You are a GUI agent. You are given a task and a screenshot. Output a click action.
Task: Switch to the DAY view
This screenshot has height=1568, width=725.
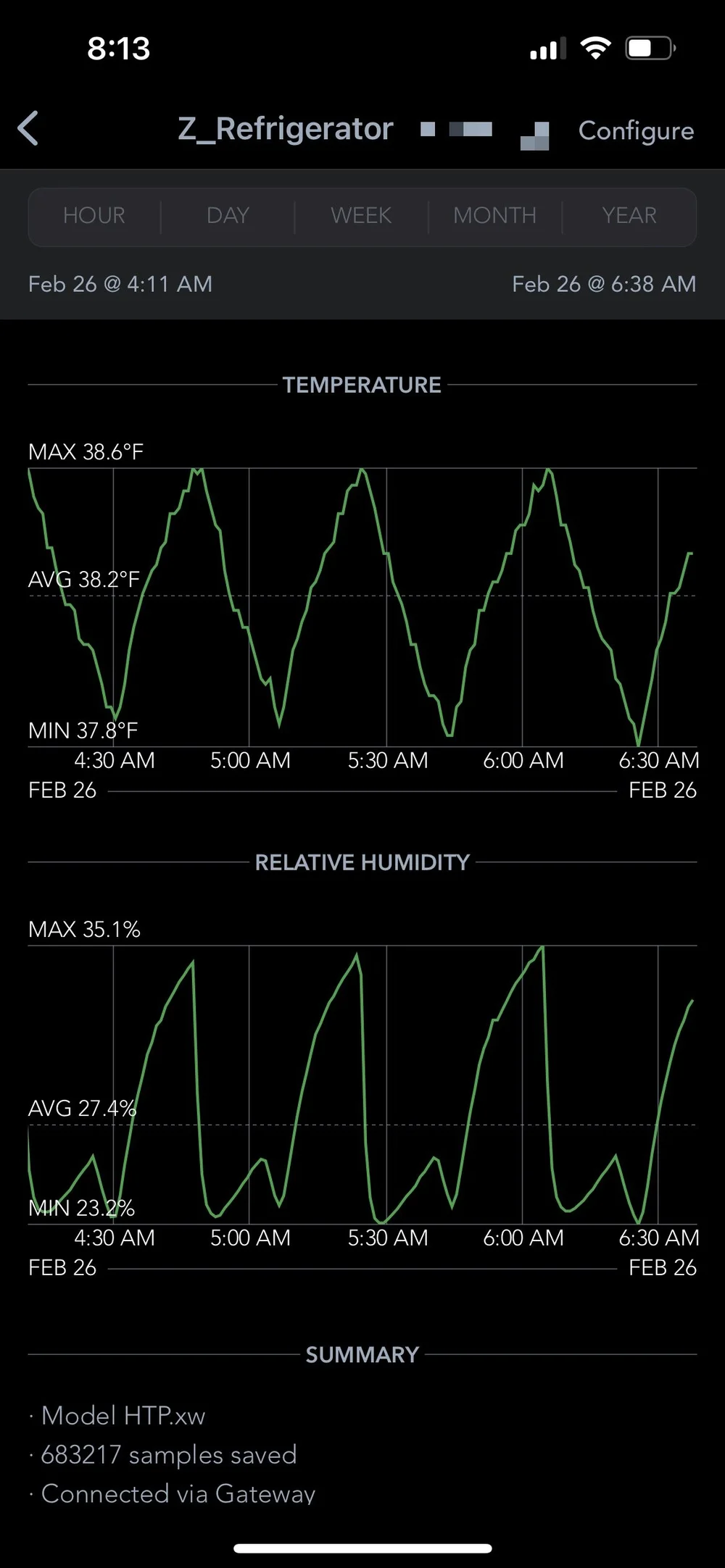(228, 216)
